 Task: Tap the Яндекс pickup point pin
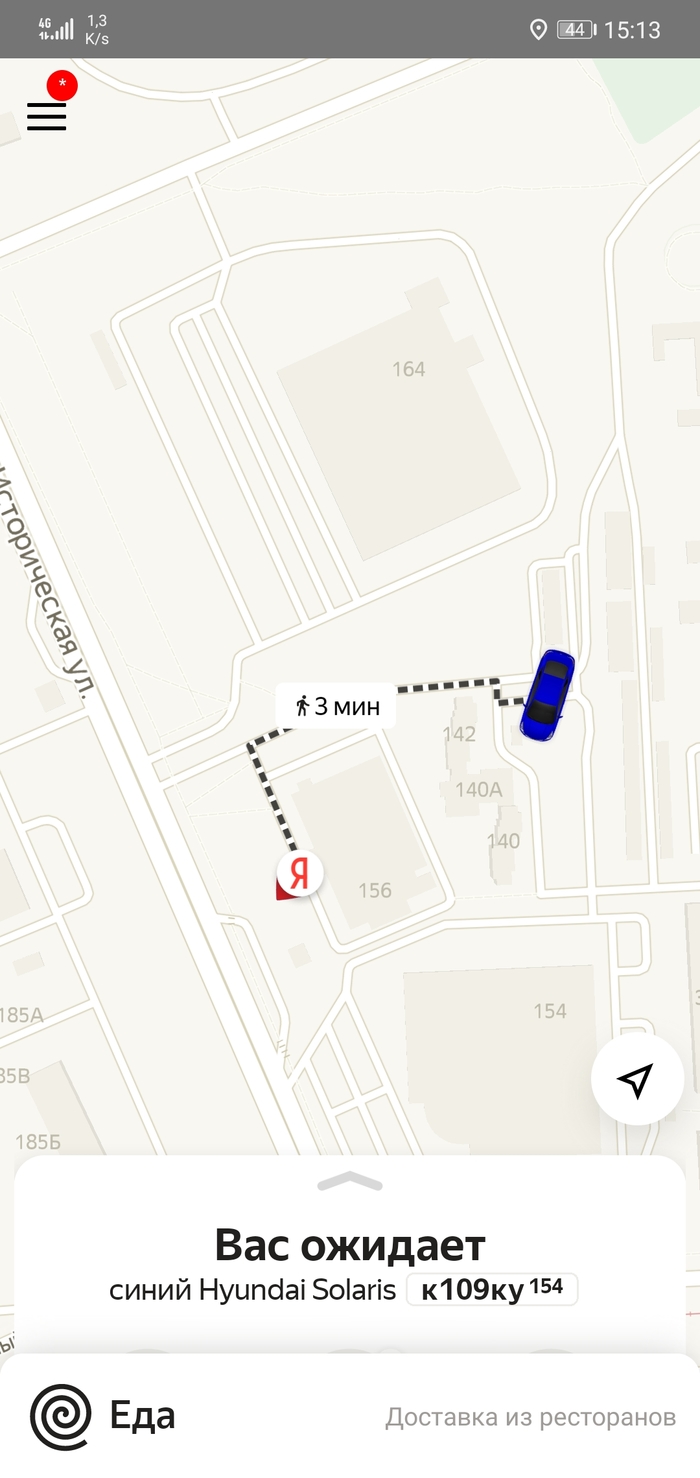pos(299,874)
